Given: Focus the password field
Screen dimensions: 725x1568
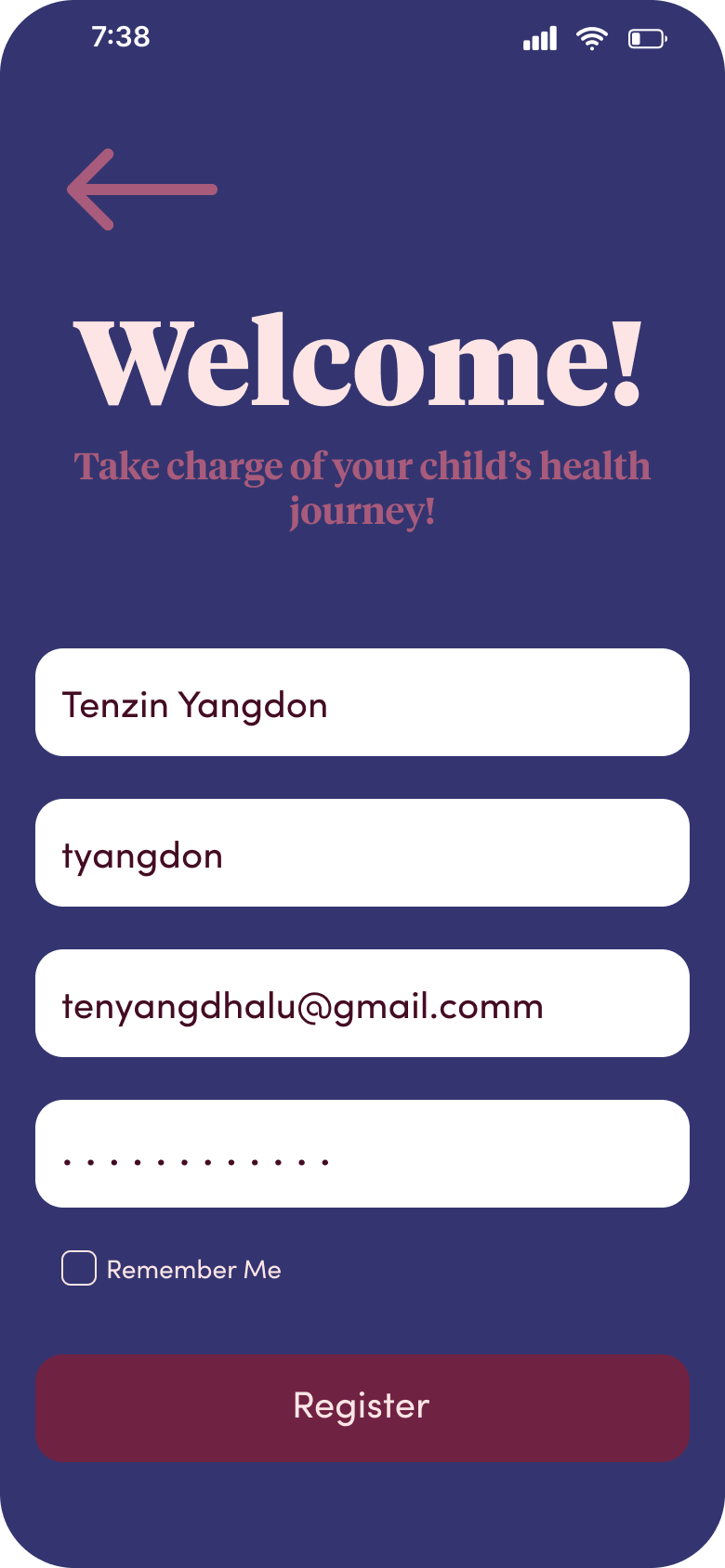Looking at the screenshot, I should coord(362,1154).
